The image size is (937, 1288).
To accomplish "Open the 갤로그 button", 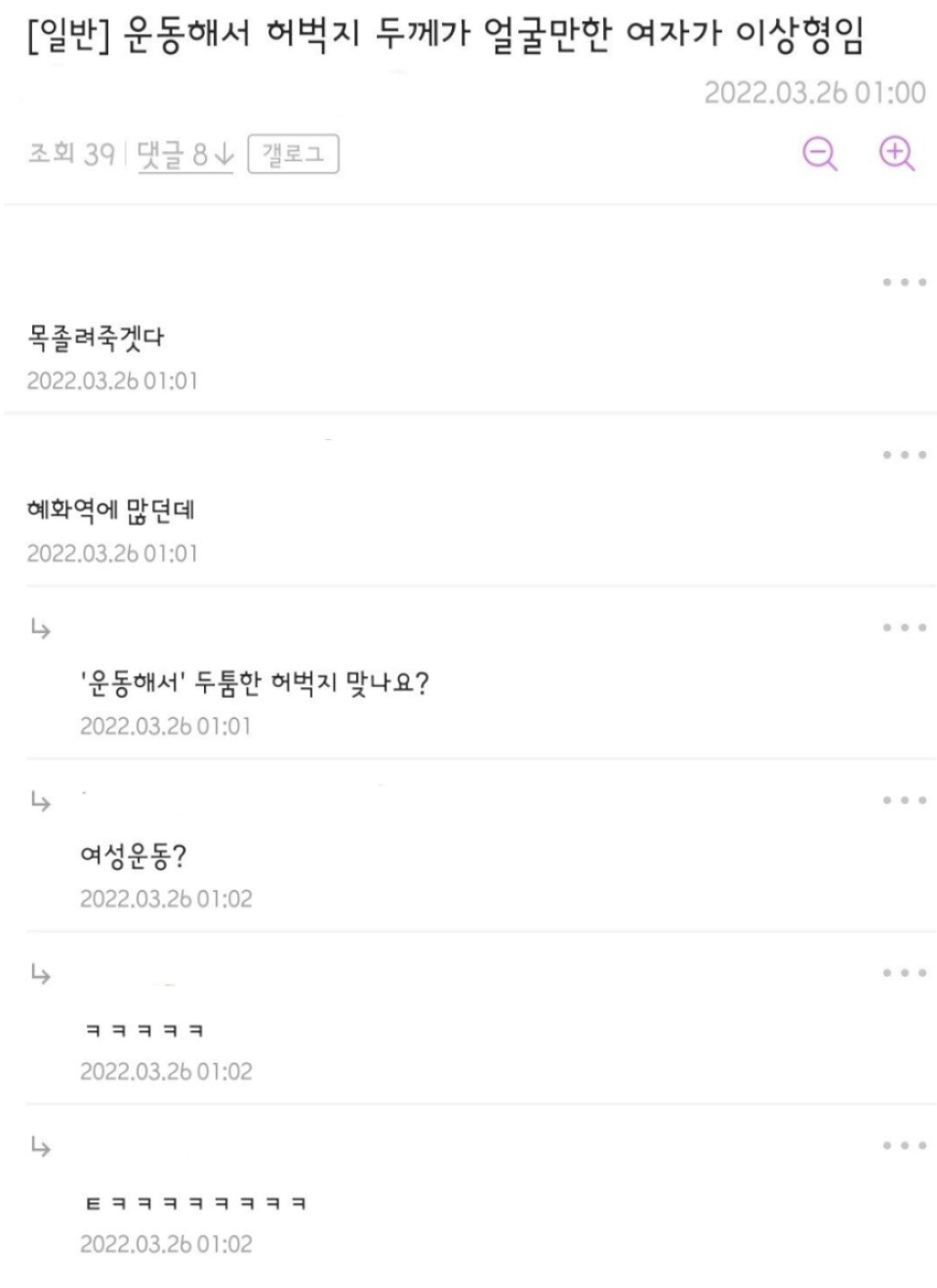I will [x=293, y=154].
